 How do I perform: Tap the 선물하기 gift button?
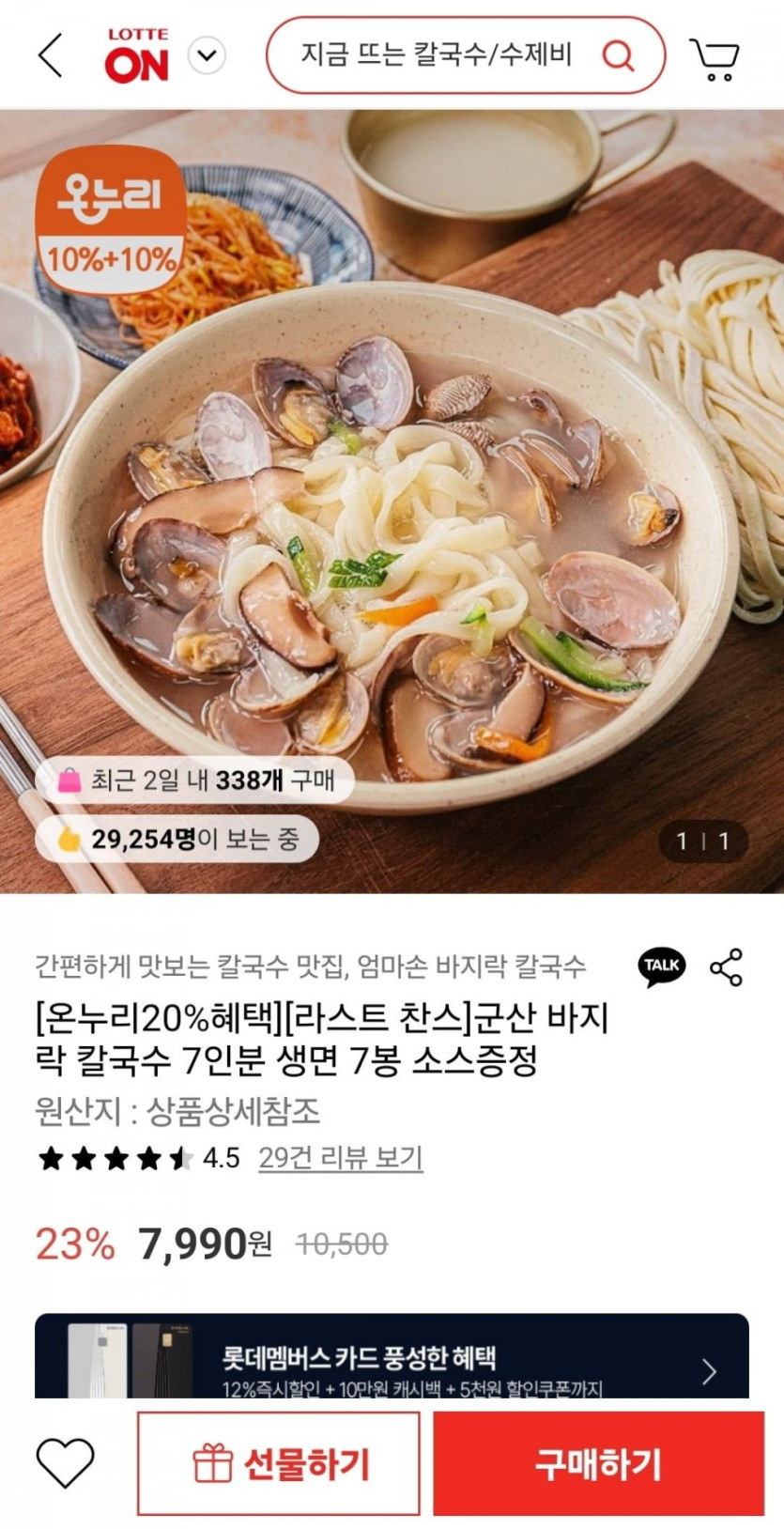[279, 1463]
